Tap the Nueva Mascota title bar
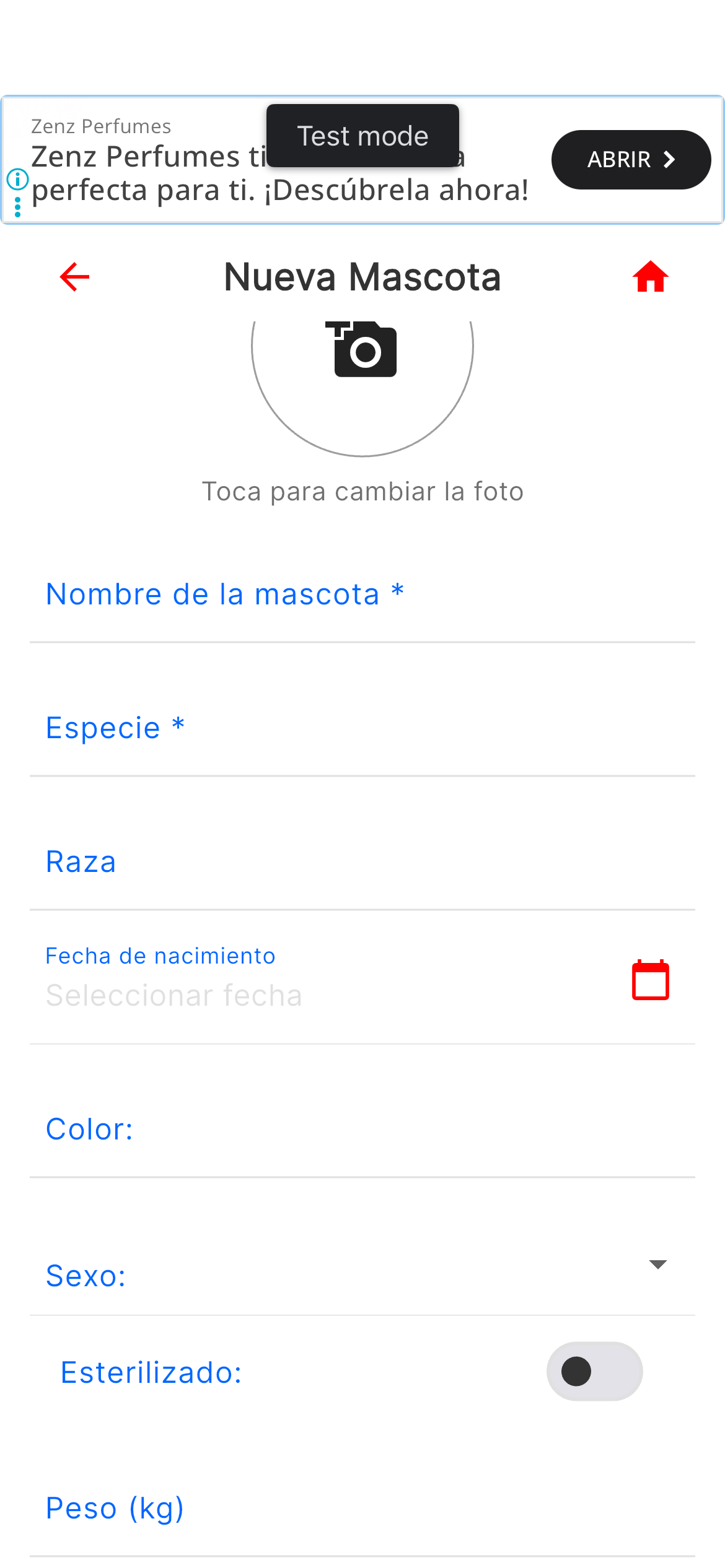 click(x=362, y=277)
